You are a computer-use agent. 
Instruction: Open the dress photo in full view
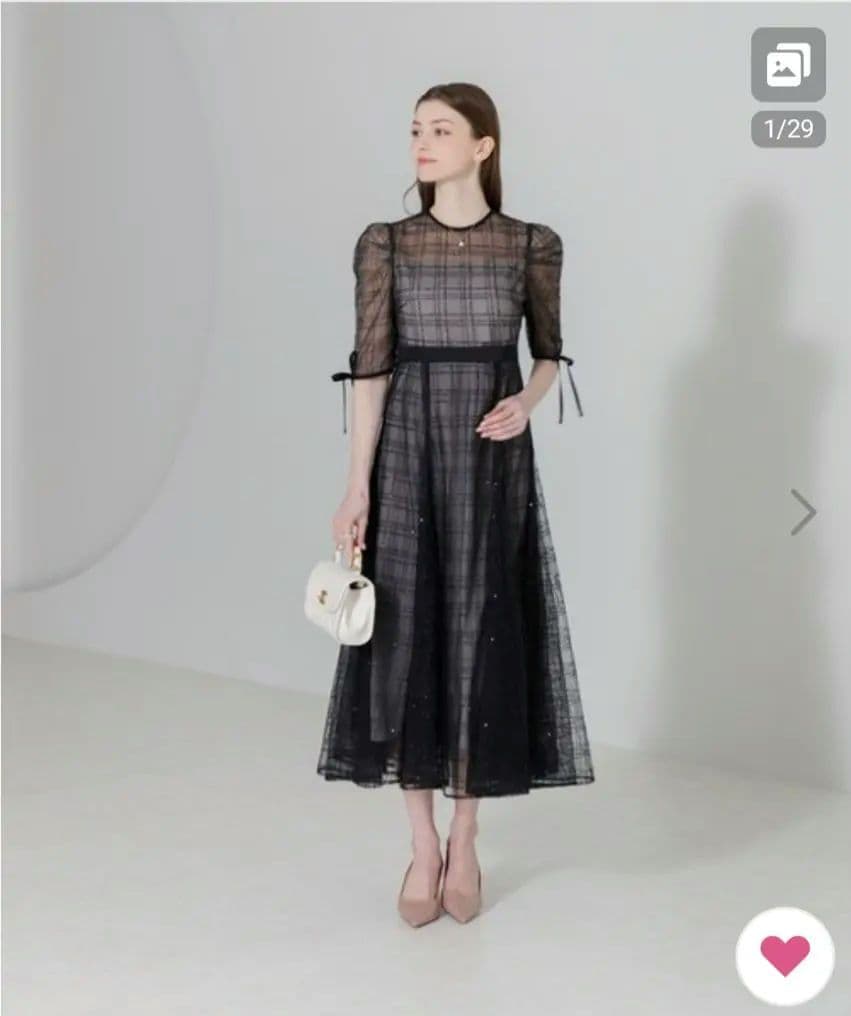[x=455, y=500]
